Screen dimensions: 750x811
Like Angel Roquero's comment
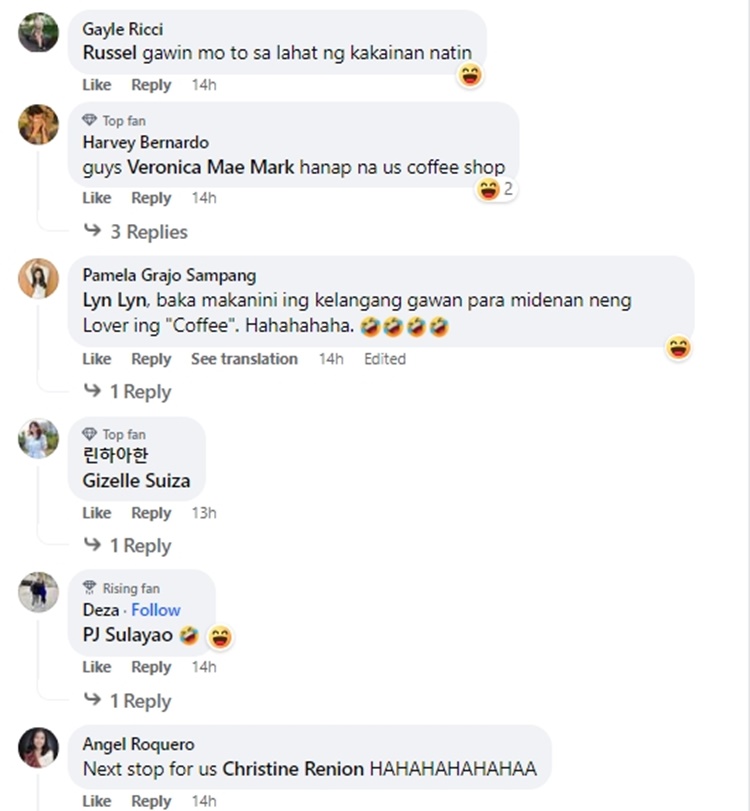[x=96, y=801]
